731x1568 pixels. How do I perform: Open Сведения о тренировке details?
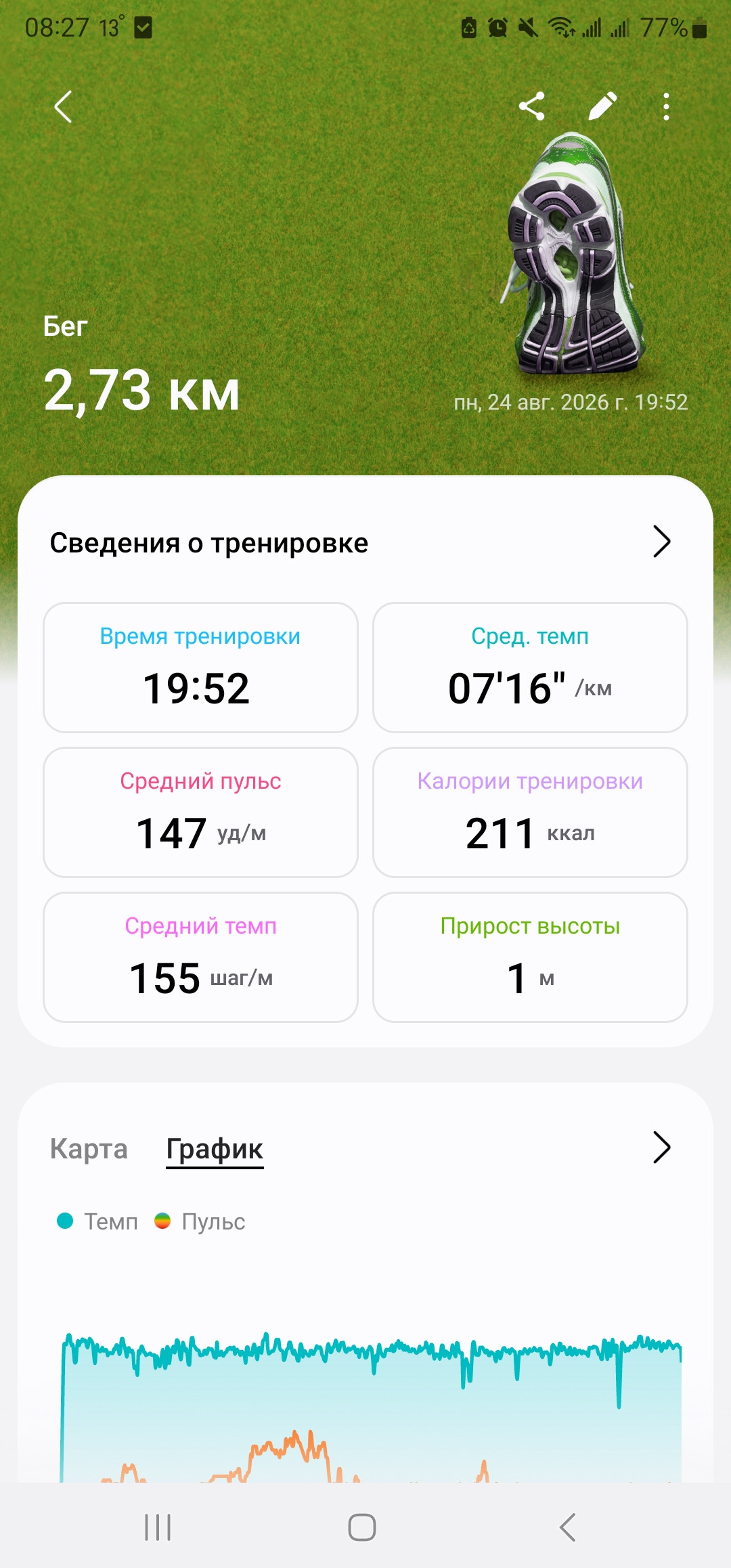(x=365, y=542)
